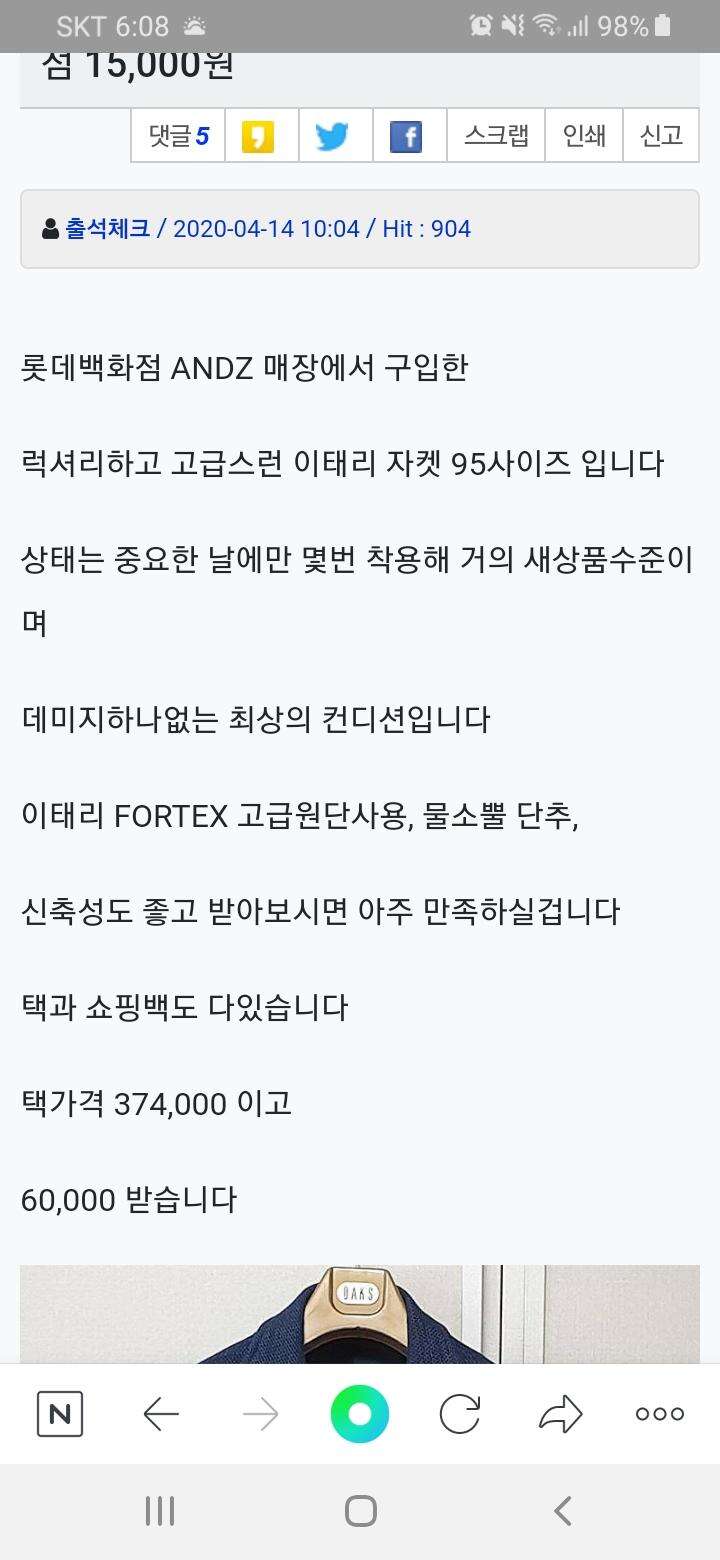Open the 댓글 5 comments button
Image resolution: width=720 pixels, height=1560 pixels.
178,135
